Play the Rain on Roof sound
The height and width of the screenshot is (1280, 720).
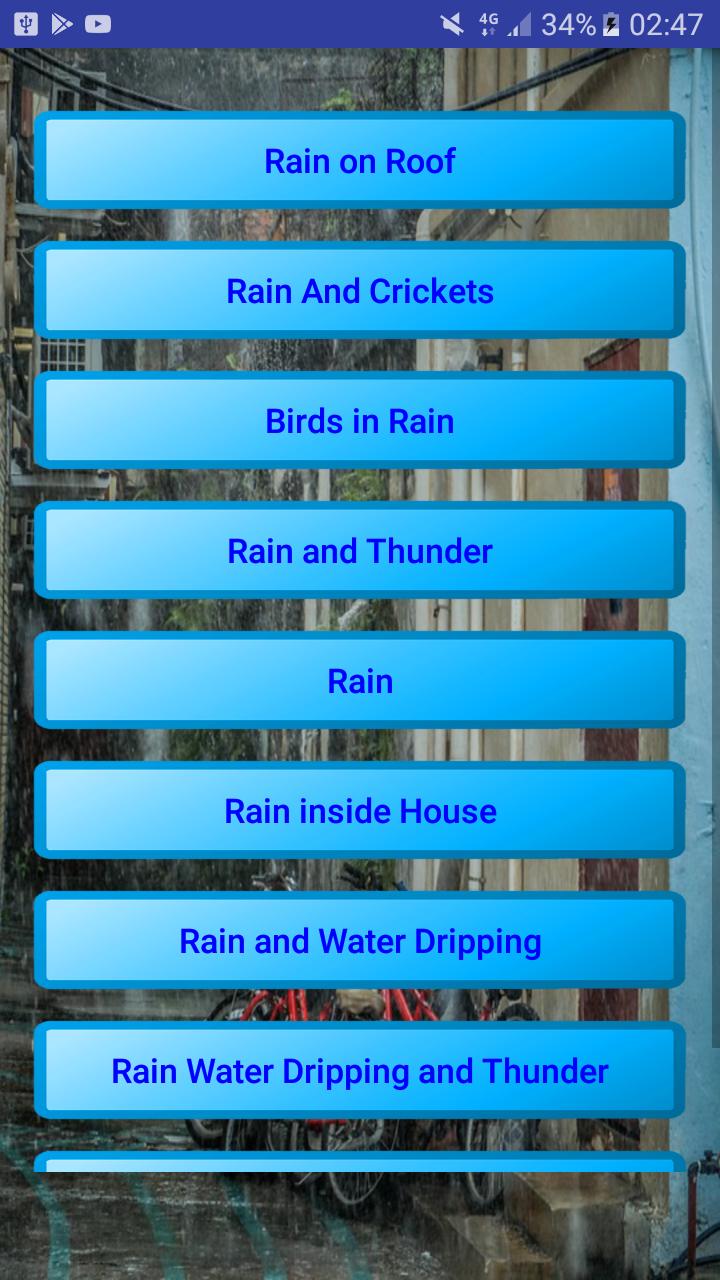360,161
